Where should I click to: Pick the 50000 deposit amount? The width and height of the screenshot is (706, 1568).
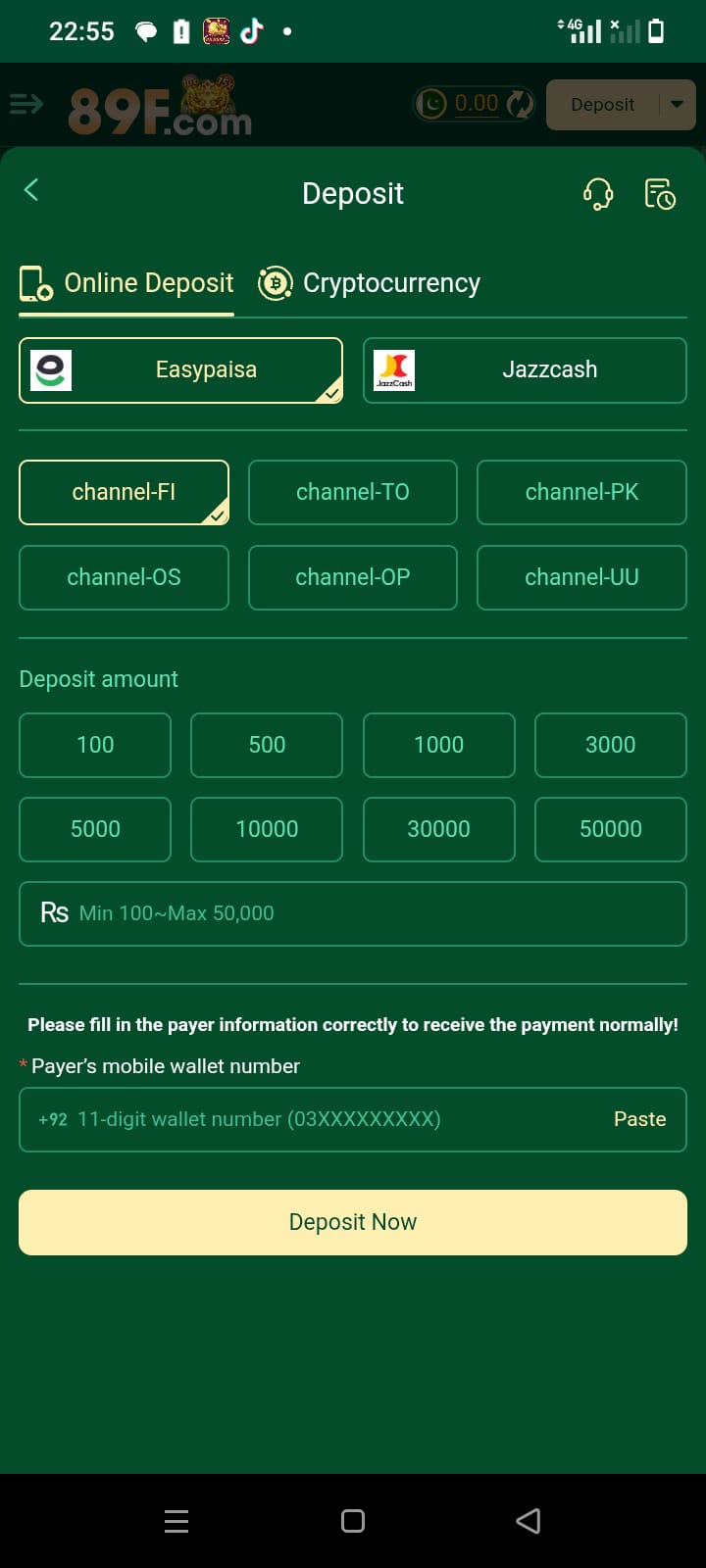(x=610, y=829)
